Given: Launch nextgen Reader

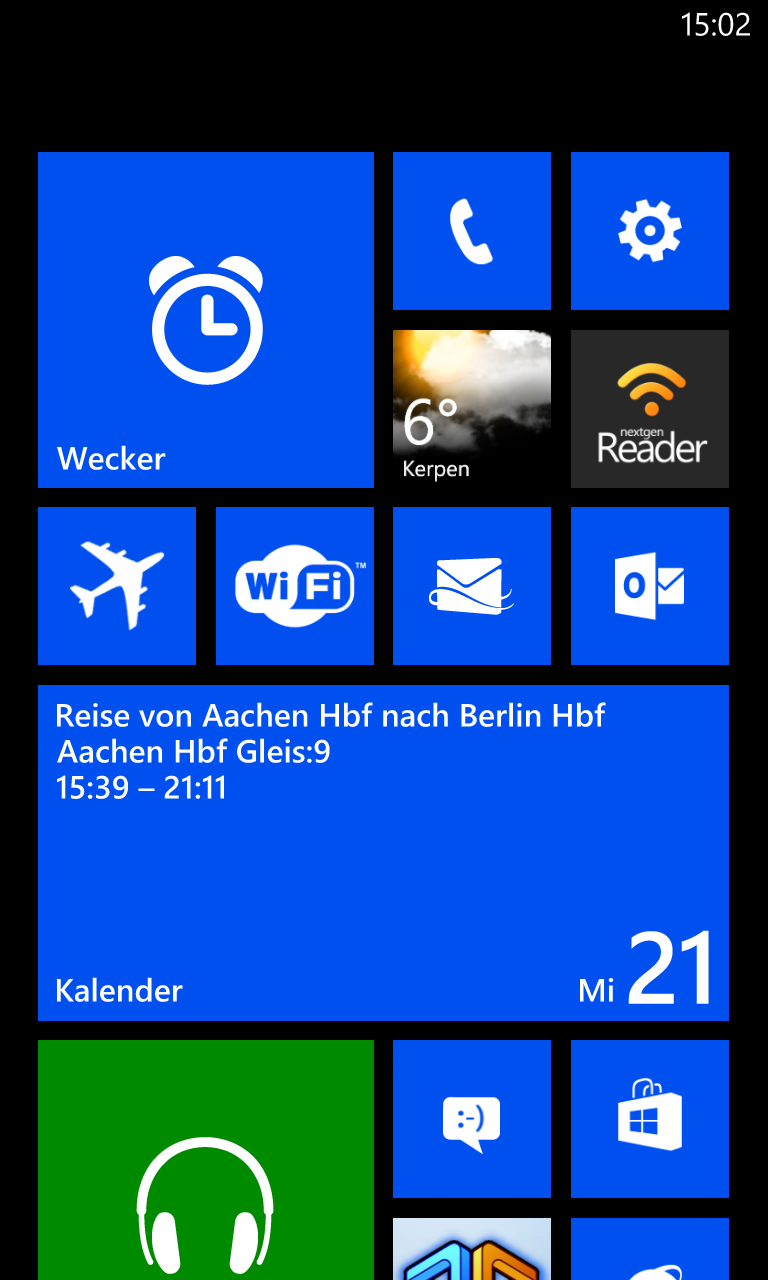Looking at the screenshot, I should click(650, 409).
